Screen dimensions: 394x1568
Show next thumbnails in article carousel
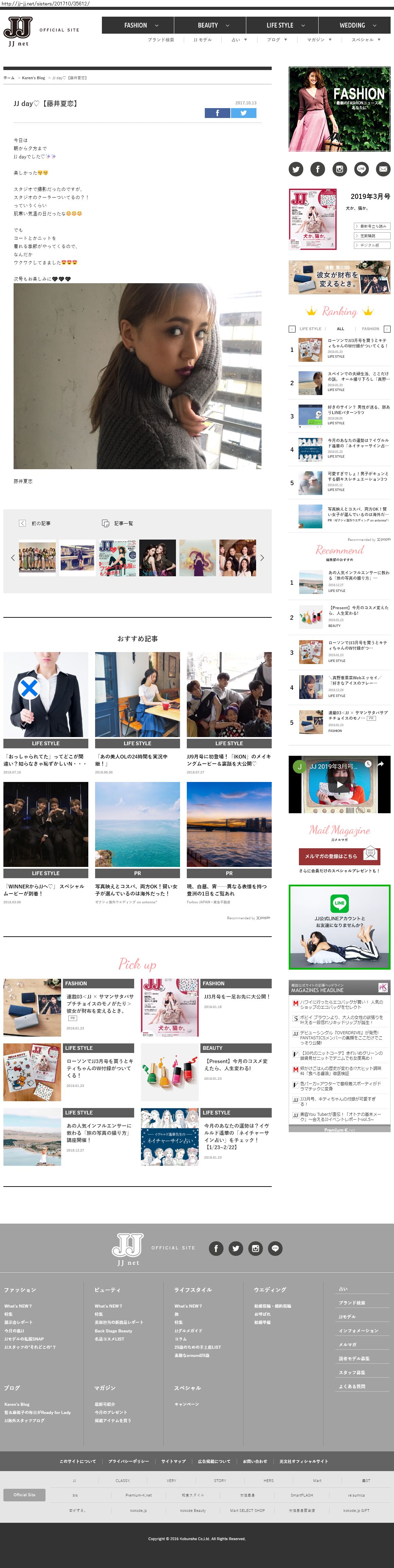[262, 558]
